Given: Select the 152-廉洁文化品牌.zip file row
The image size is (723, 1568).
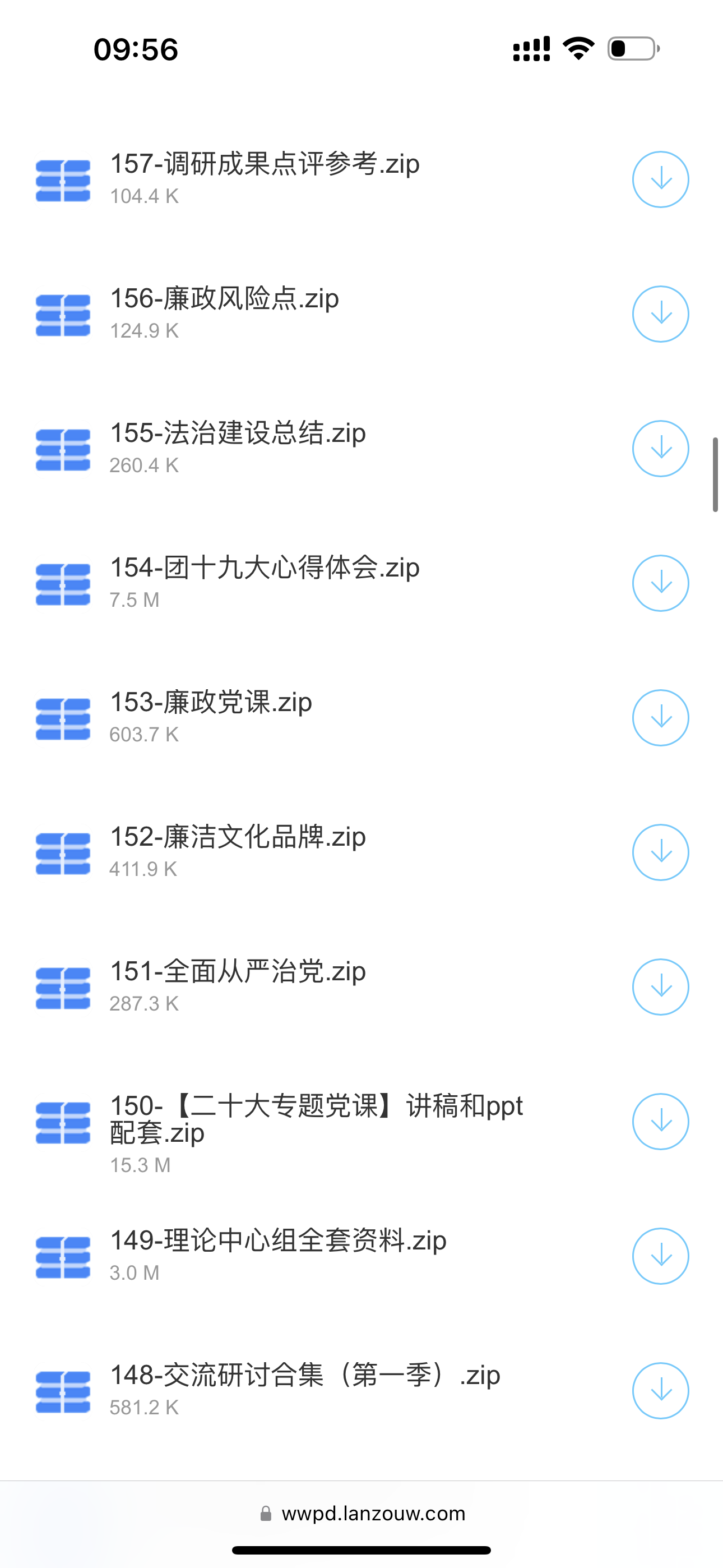Looking at the screenshot, I should [361, 852].
